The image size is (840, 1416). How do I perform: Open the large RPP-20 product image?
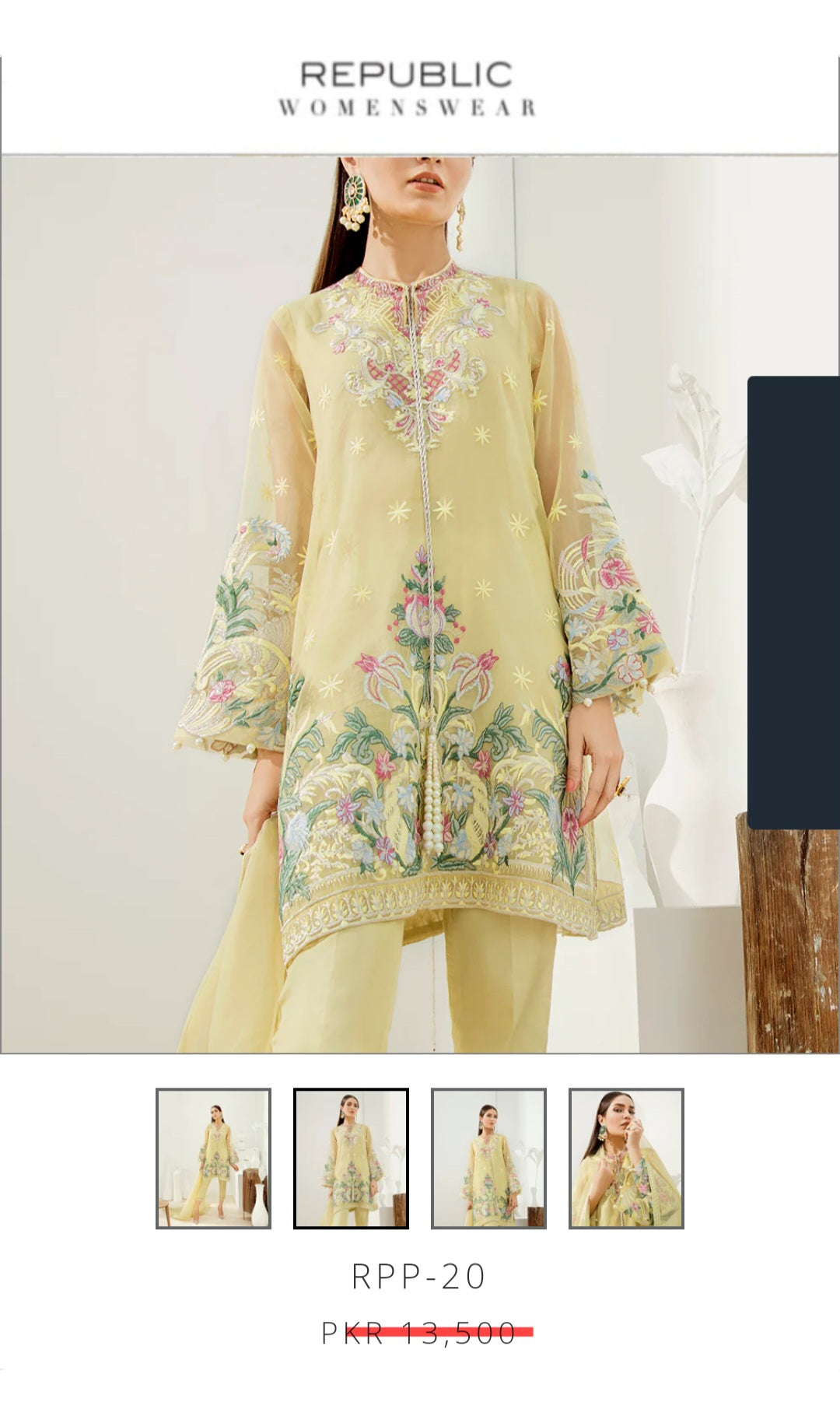(x=373, y=604)
